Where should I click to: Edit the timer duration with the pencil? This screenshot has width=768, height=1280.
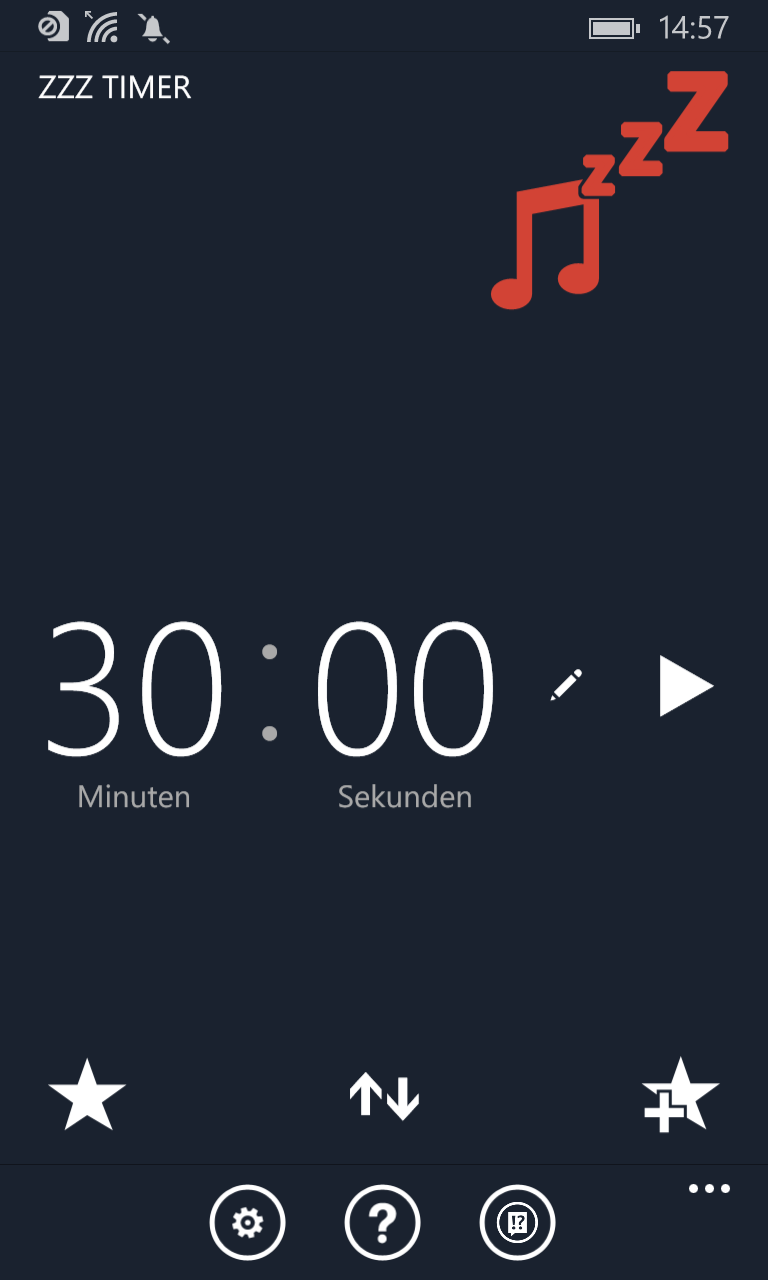(x=566, y=686)
